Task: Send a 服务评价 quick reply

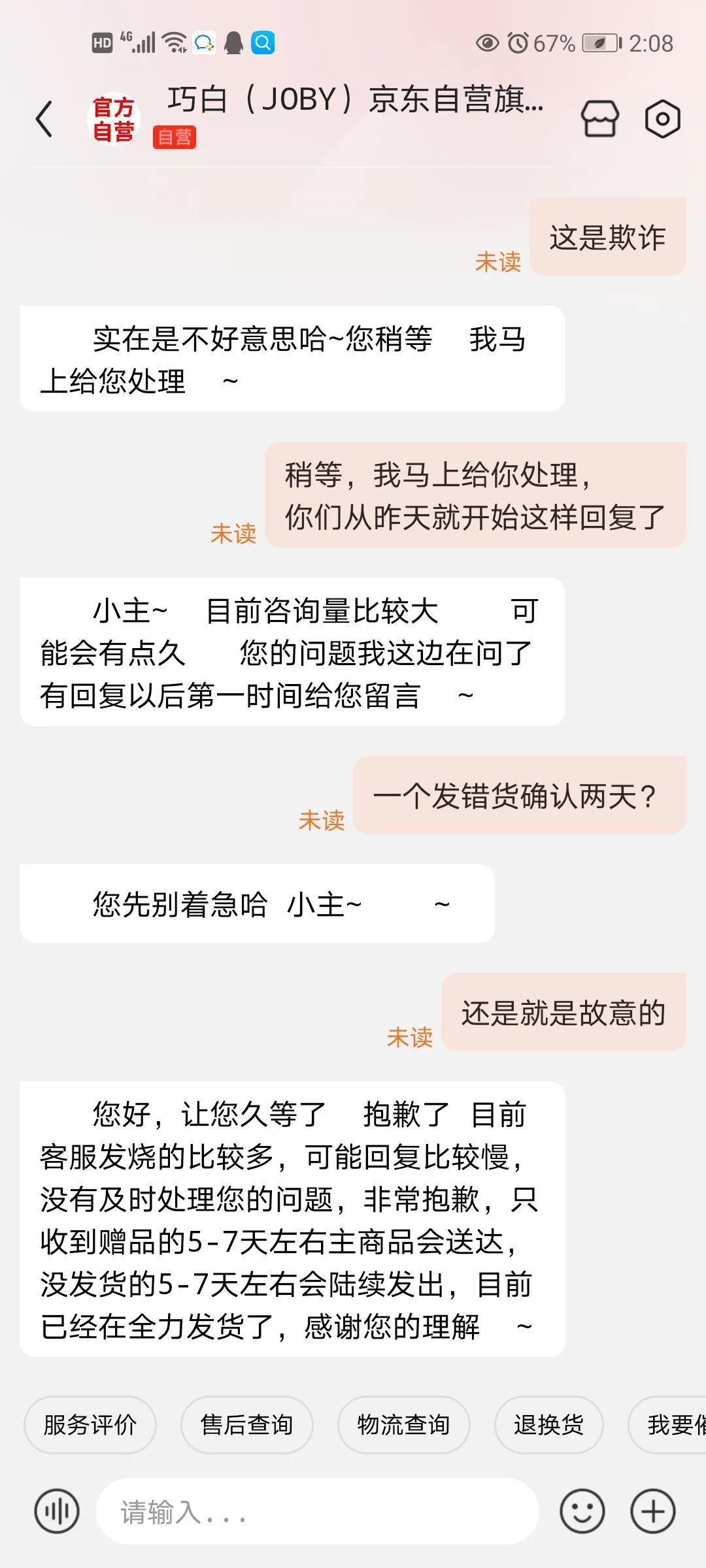Action: [x=89, y=1425]
